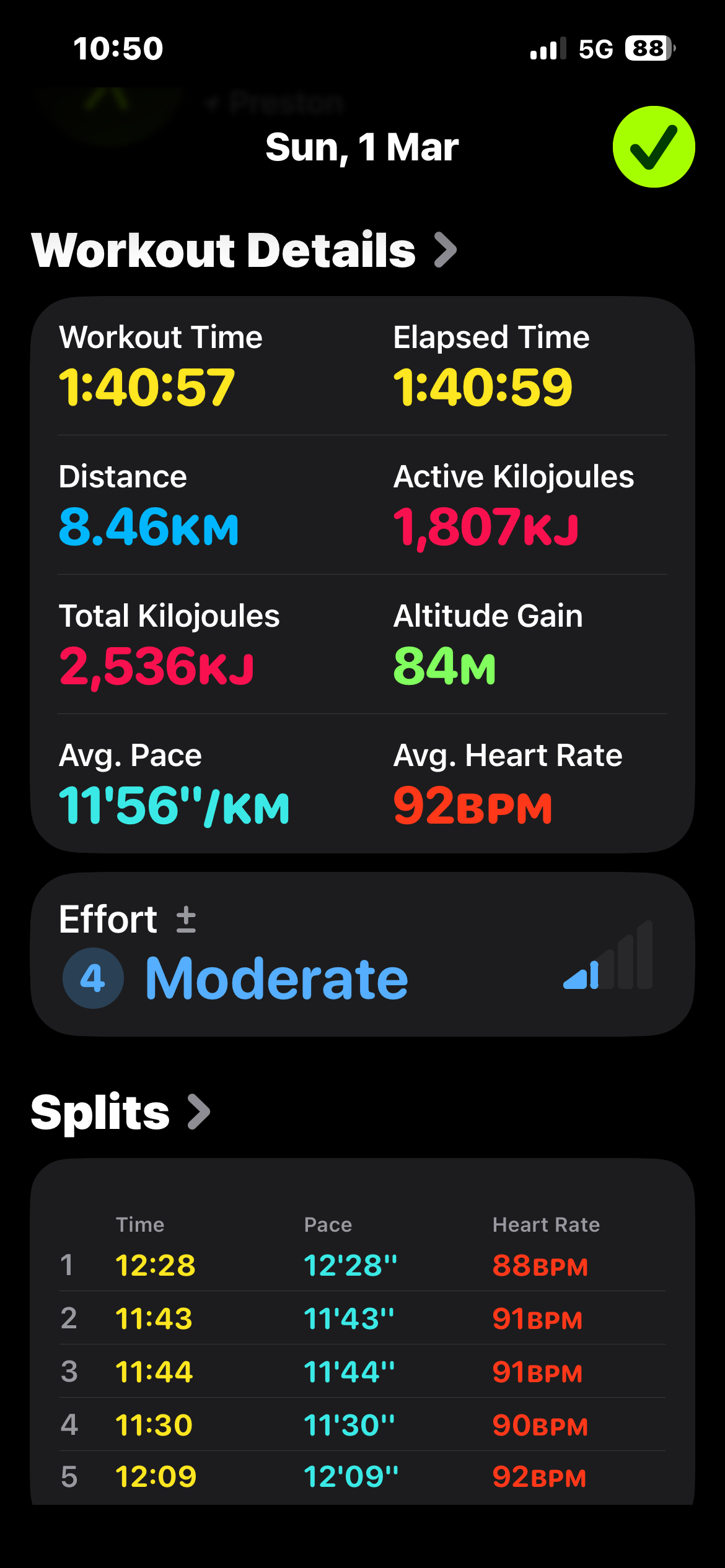This screenshot has width=725, height=1568.
Task: Open the Splits section
Action: click(120, 1112)
